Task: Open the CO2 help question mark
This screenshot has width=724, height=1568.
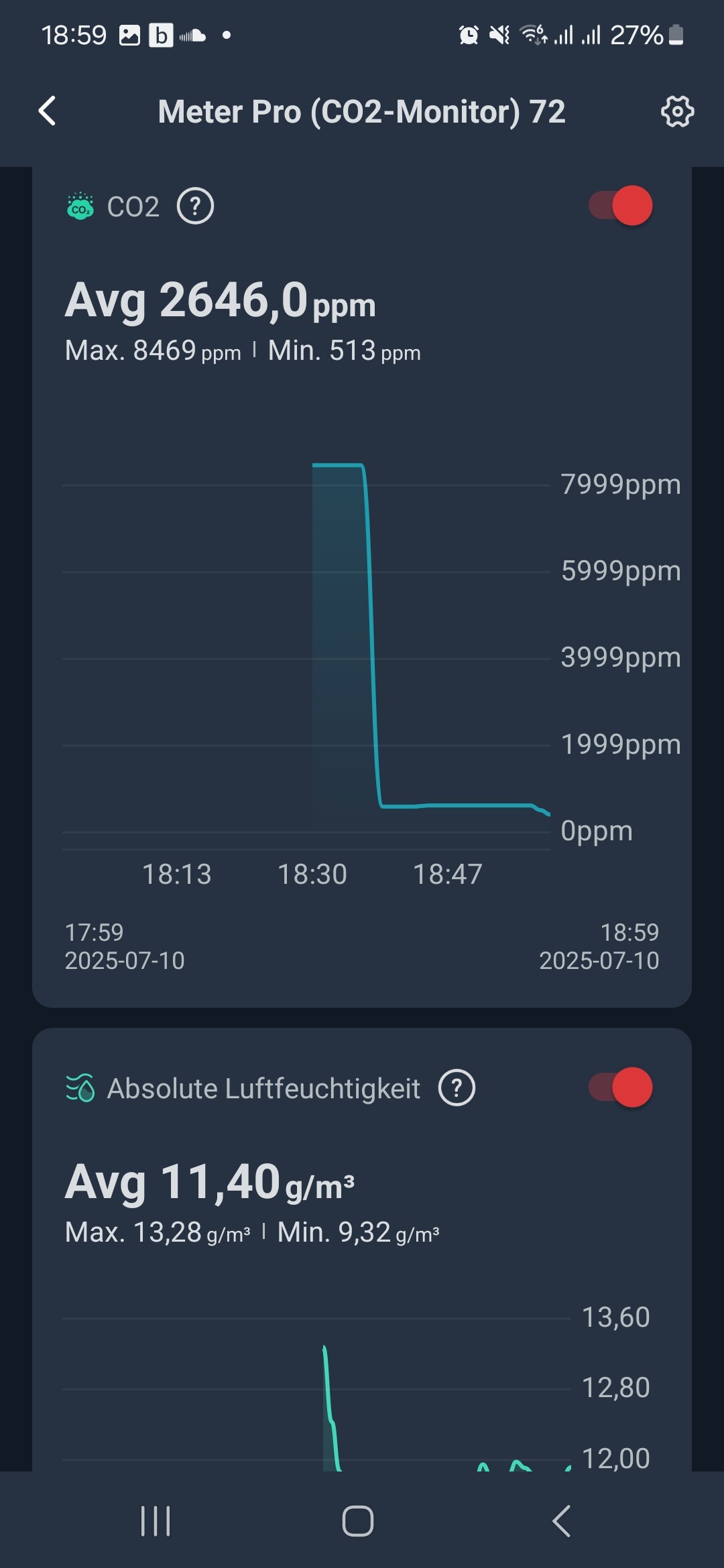Action: pyautogui.click(x=195, y=206)
